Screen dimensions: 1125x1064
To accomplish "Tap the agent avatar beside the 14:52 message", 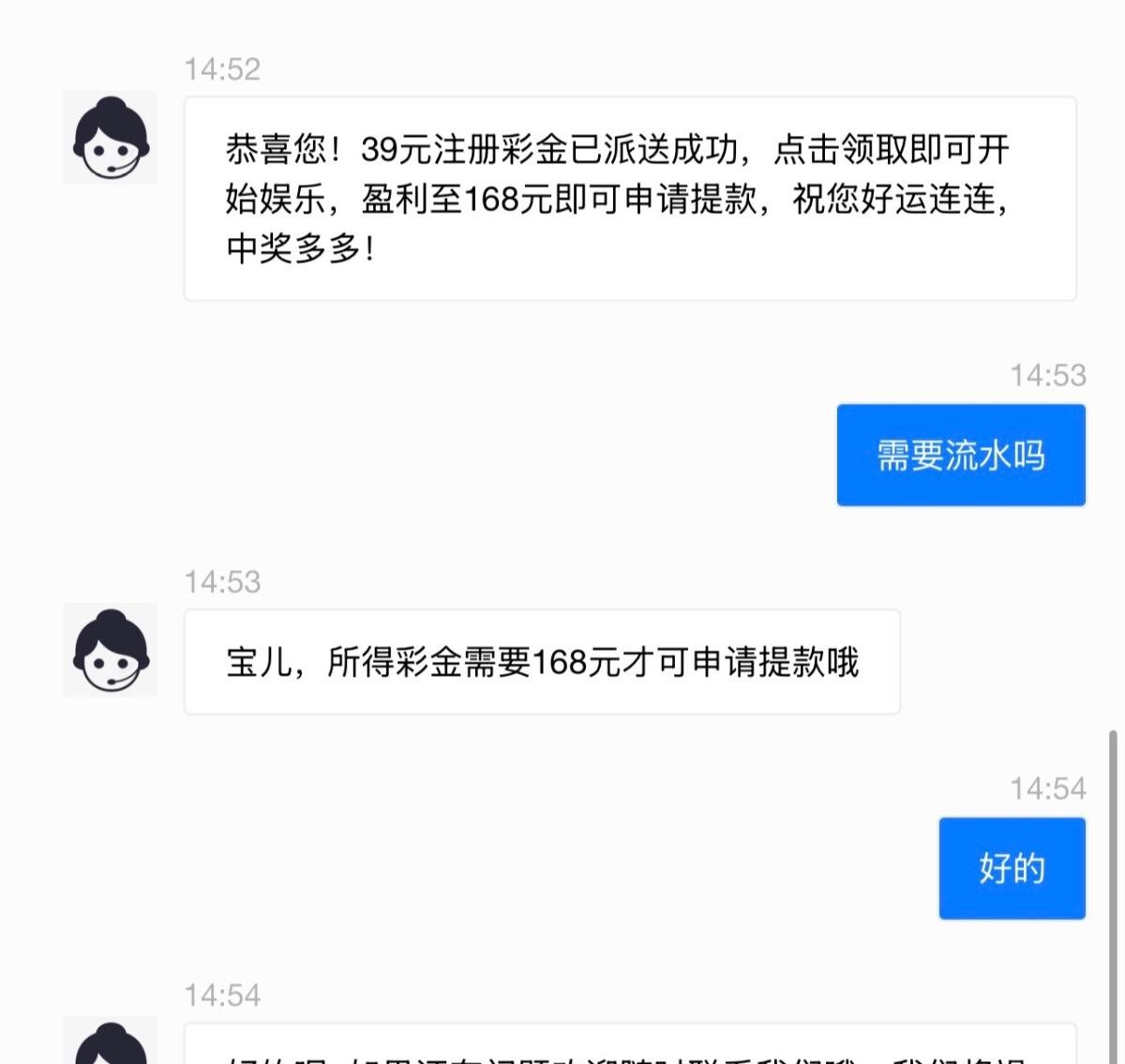I will coord(110,138).
